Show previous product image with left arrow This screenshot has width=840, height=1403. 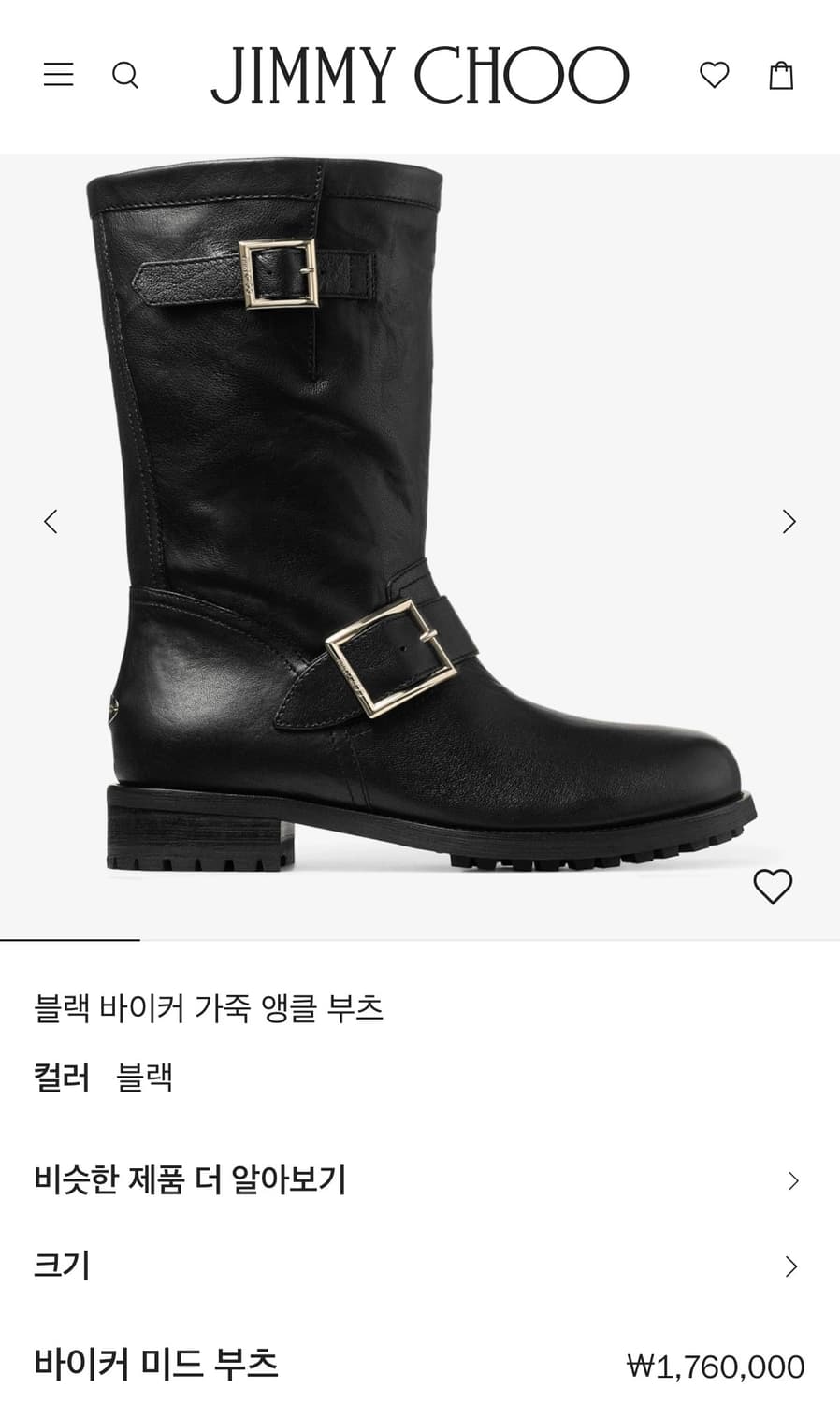pos(52,521)
